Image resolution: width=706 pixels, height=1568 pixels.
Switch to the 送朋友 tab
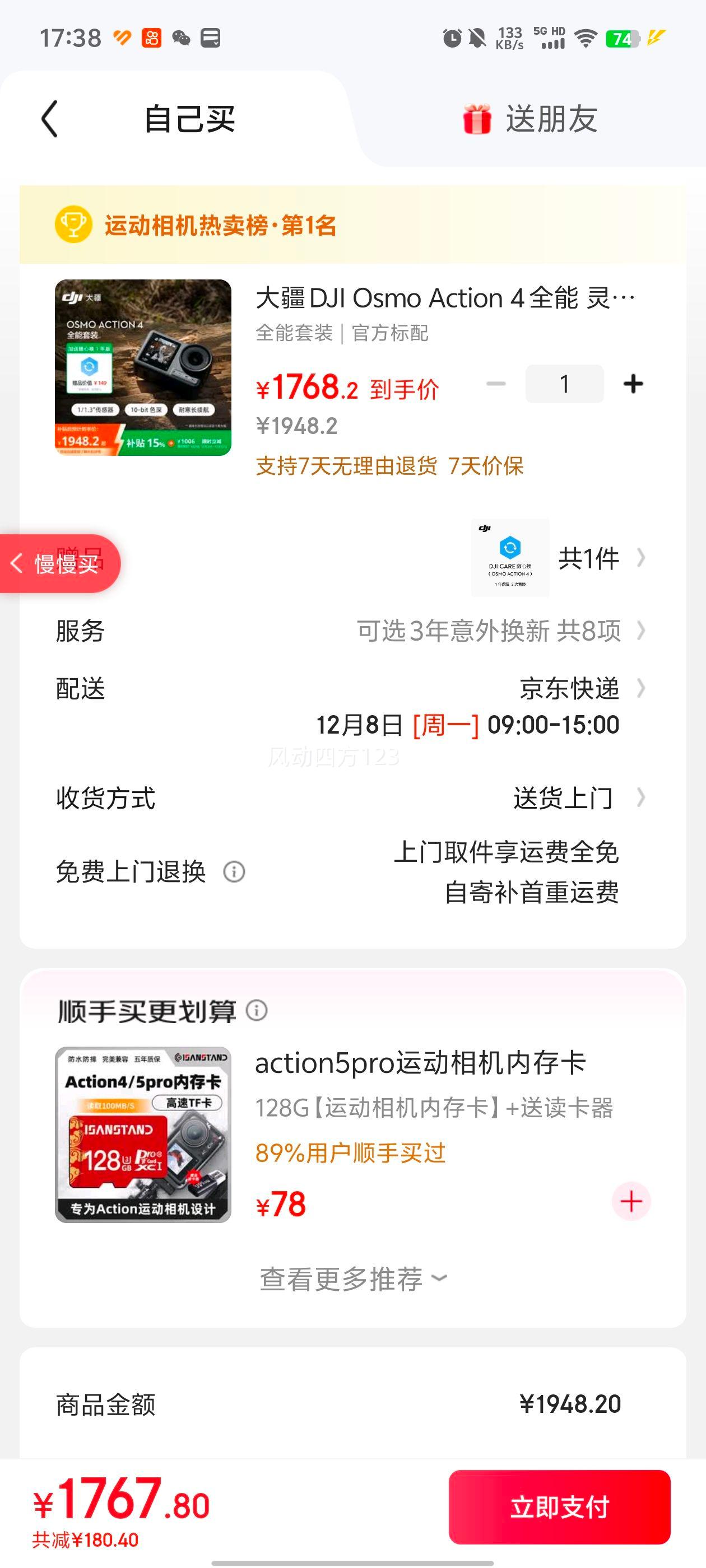pyautogui.click(x=551, y=119)
